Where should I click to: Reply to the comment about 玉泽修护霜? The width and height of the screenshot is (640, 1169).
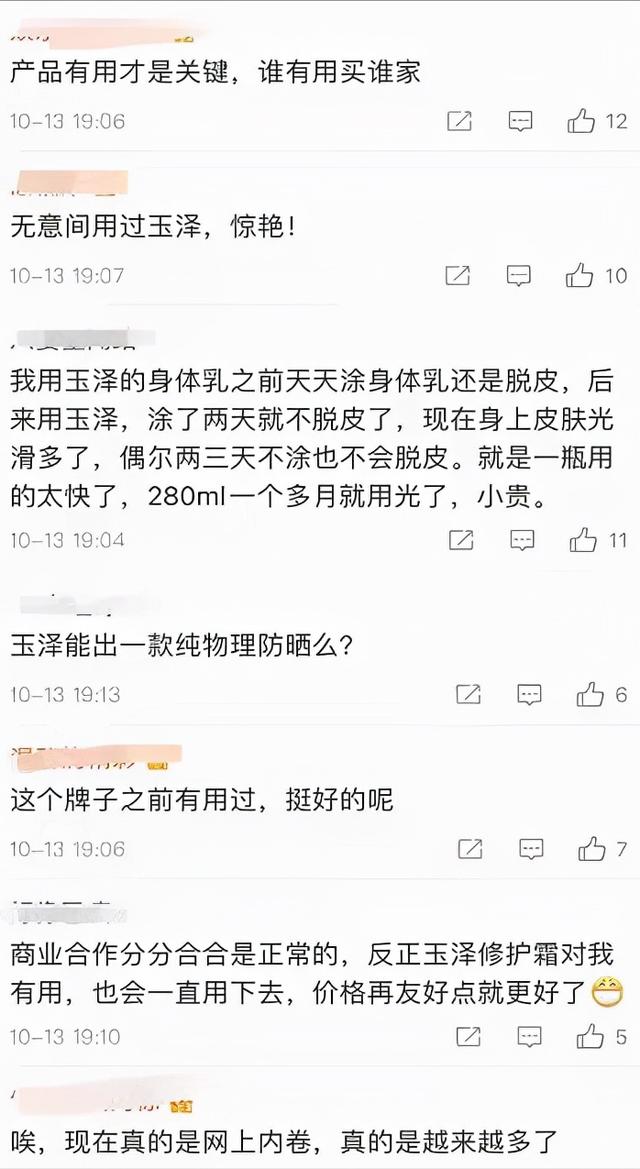point(529,1036)
